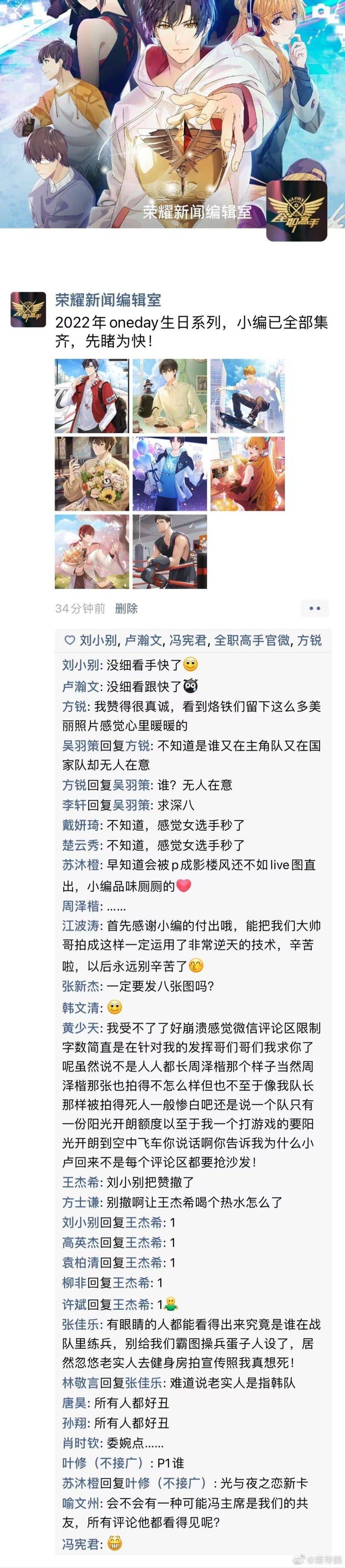Open 全职高手官微 from the likes list
Screen dimensions: 345x1568
click(x=252, y=640)
